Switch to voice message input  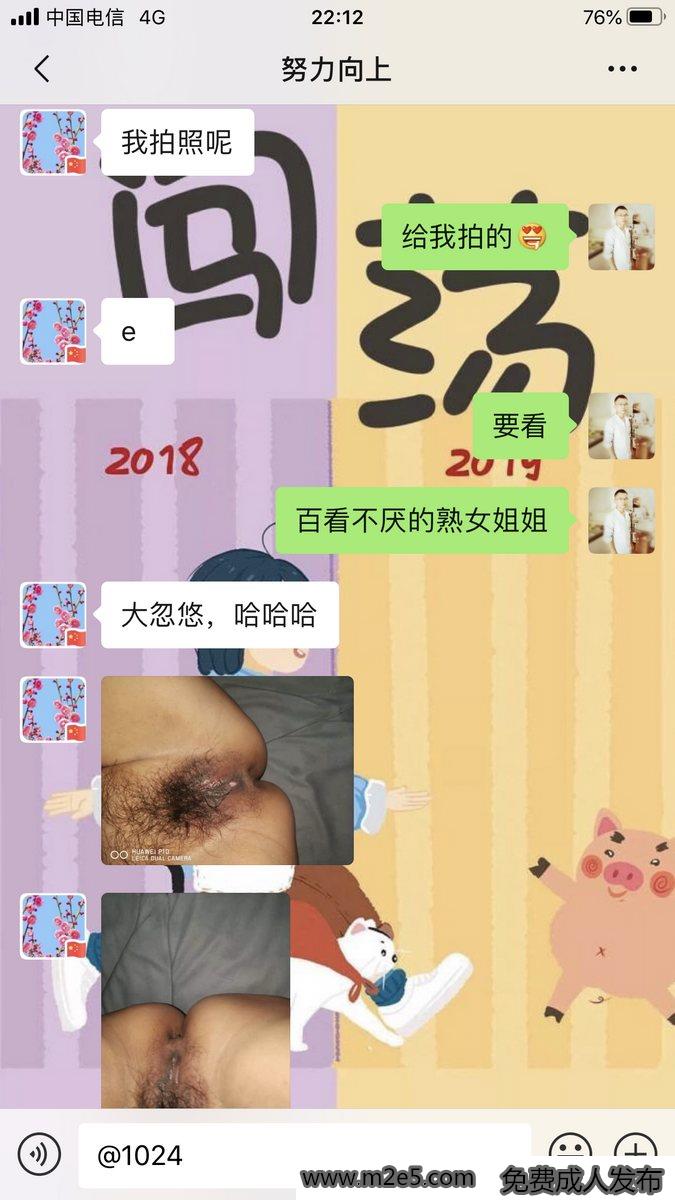coord(39,1155)
